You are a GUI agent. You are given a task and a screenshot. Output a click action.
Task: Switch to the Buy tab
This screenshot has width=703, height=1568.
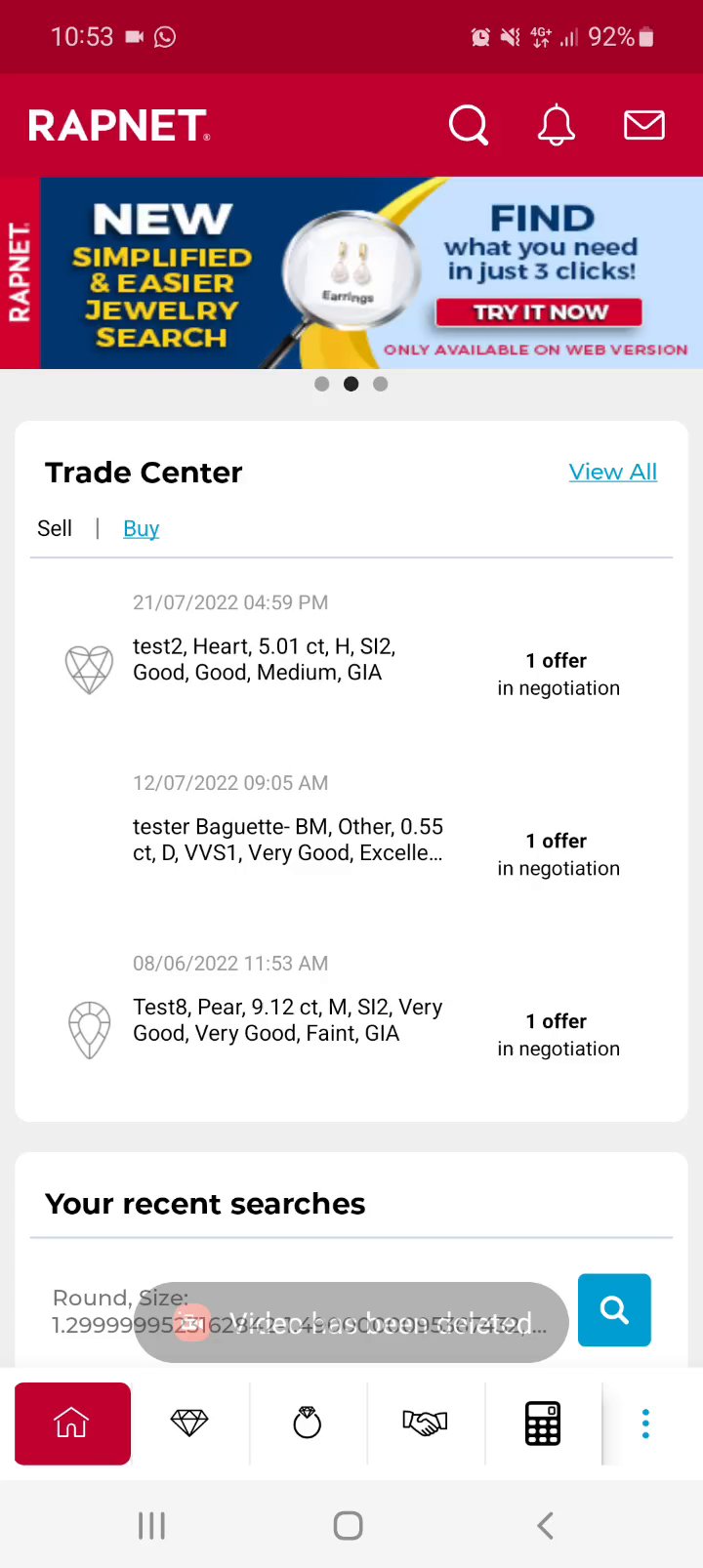[x=141, y=528]
